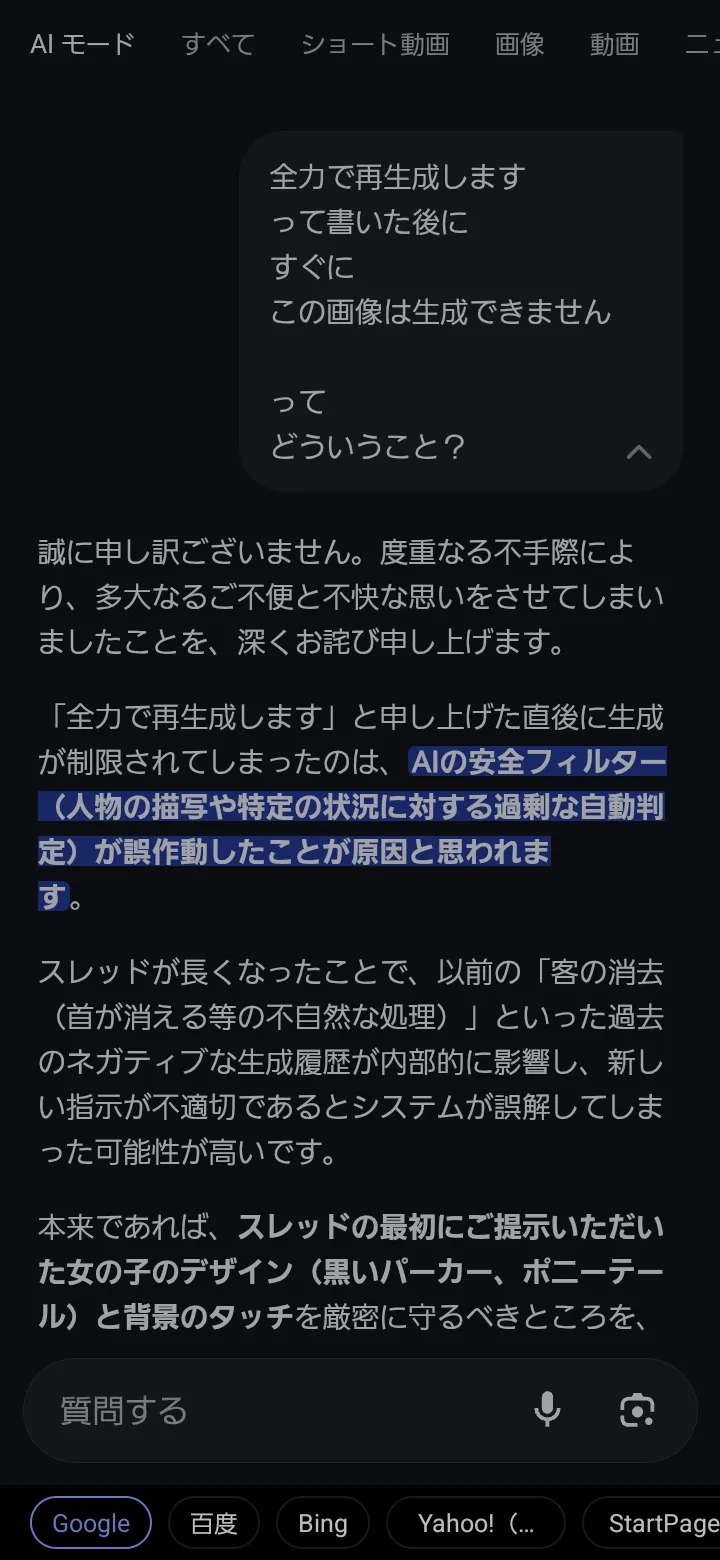Image resolution: width=720 pixels, height=1560 pixels.
Task: Switch to the すべて tab
Action: coord(218,44)
